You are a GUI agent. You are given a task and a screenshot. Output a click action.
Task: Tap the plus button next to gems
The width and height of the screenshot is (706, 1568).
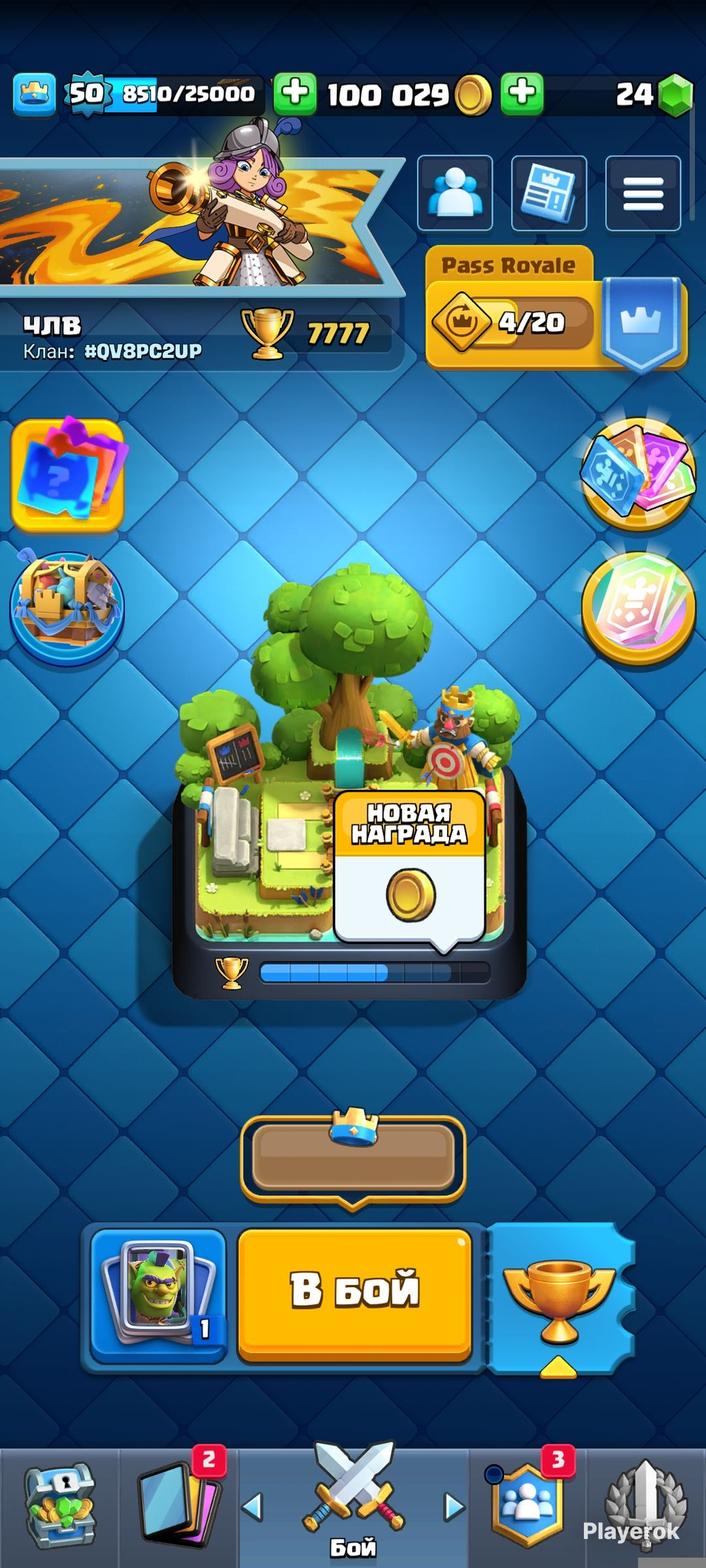(x=522, y=93)
